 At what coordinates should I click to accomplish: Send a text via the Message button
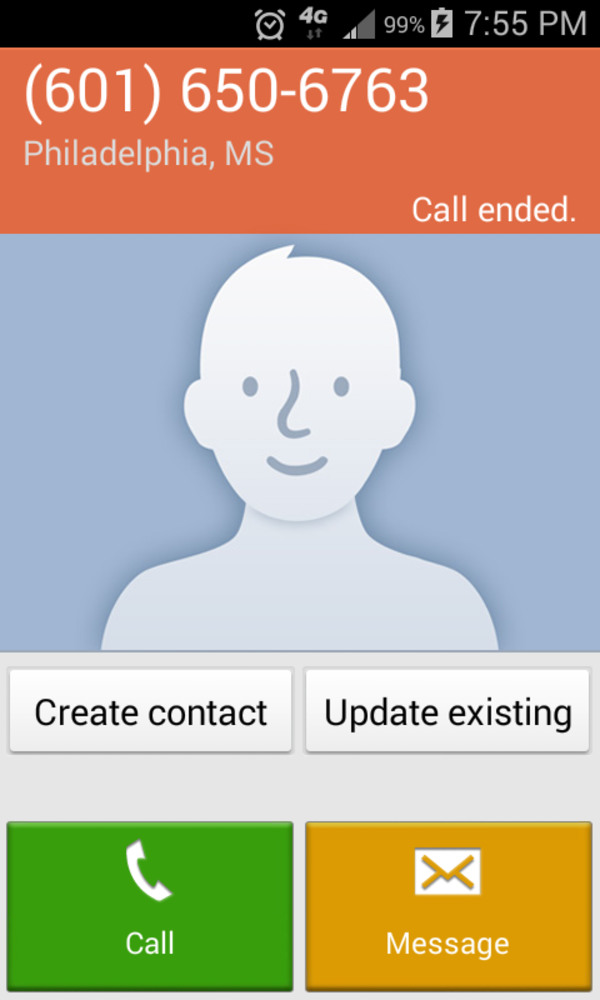(447, 905)
